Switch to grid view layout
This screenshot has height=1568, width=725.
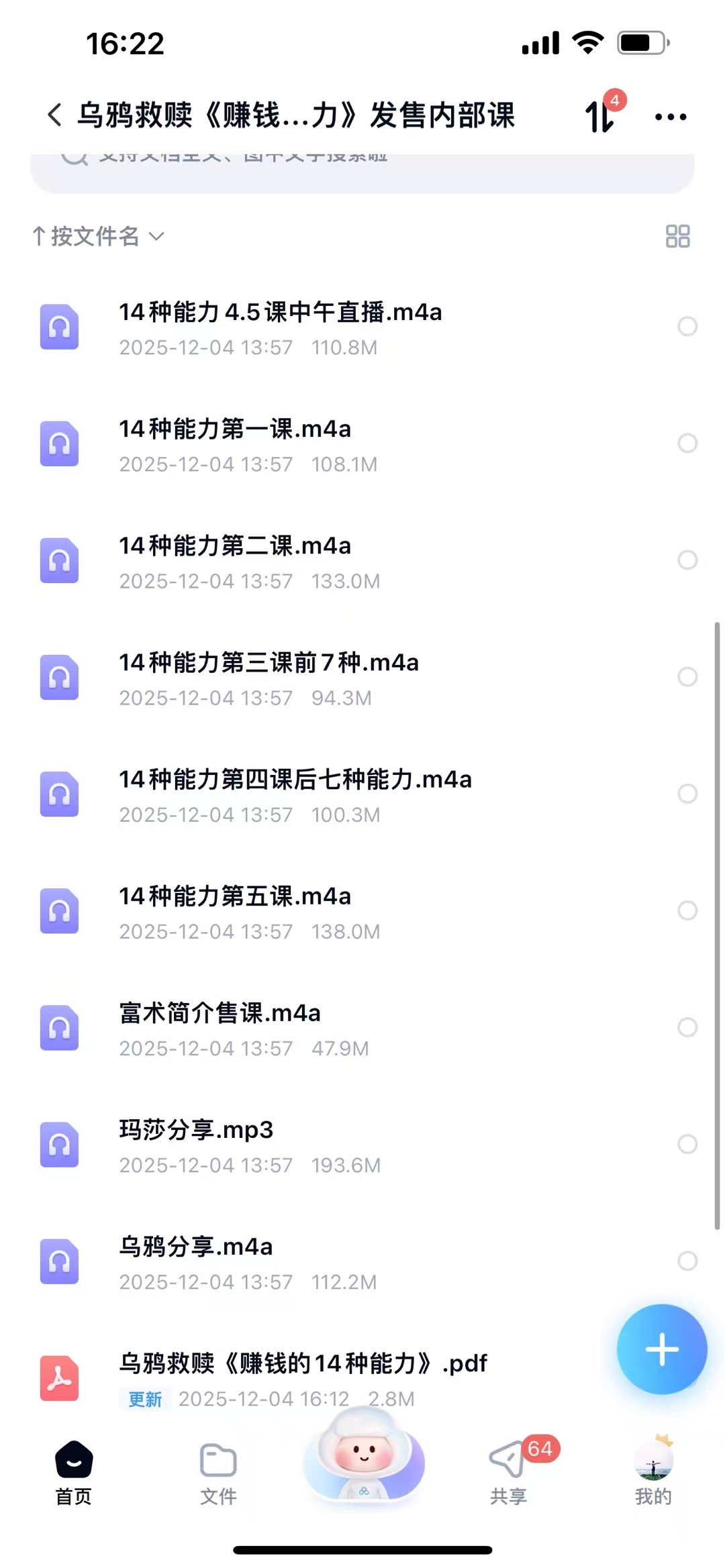[677, 236]
